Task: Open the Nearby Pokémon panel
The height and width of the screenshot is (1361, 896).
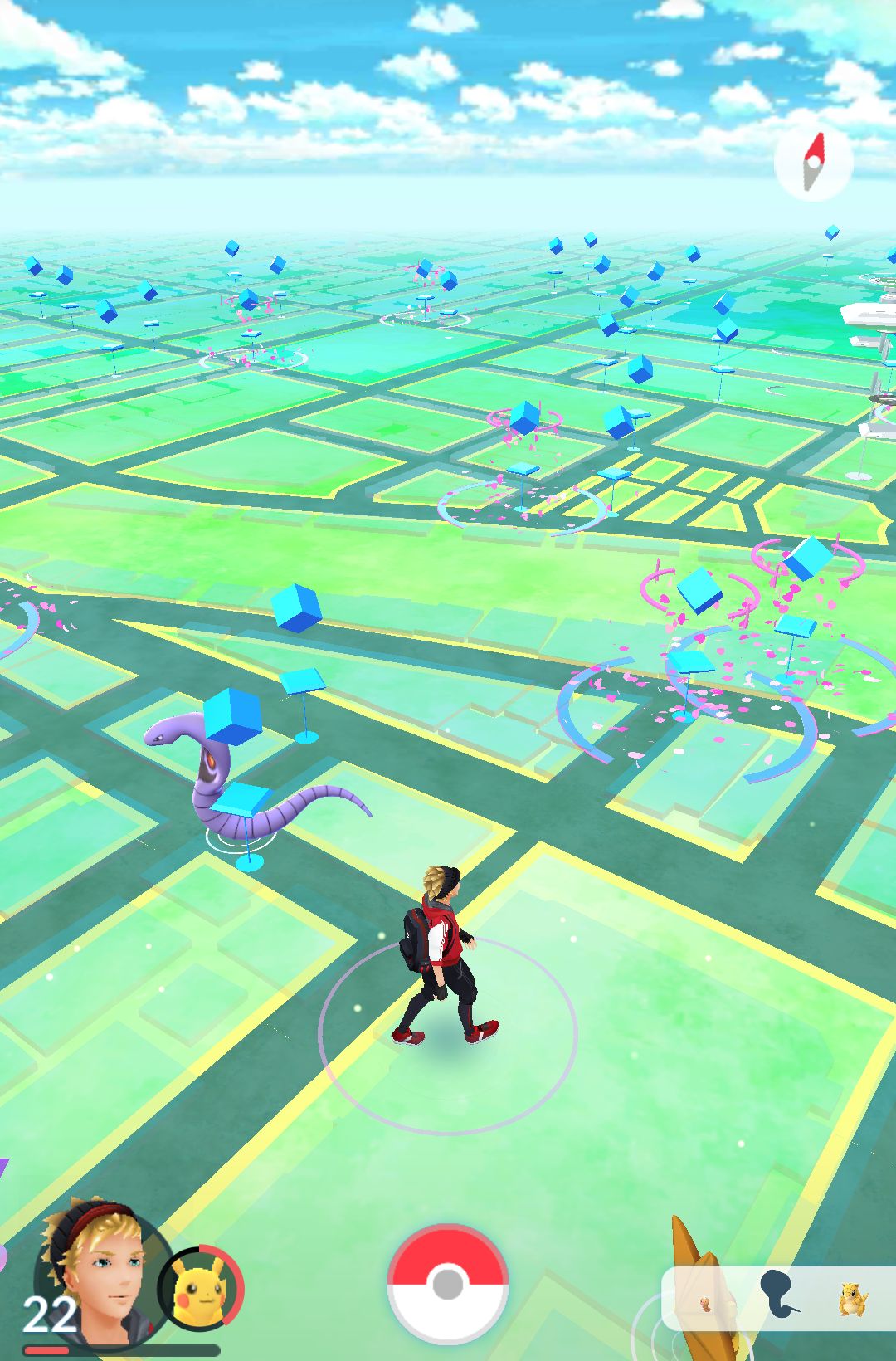Action: (x=780, y=1299)
